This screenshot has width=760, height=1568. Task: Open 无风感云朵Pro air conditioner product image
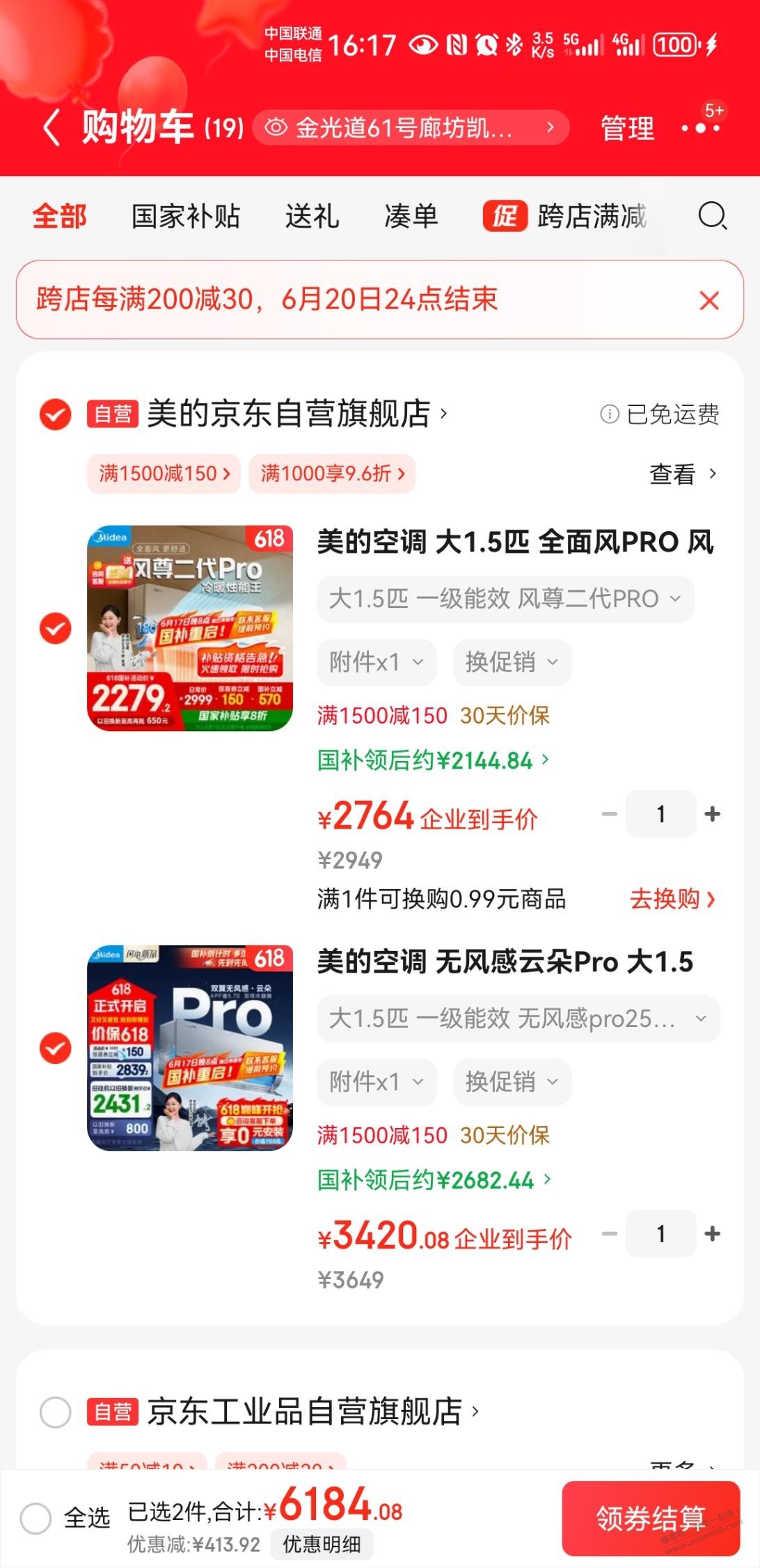click(x=189, y=1047)
